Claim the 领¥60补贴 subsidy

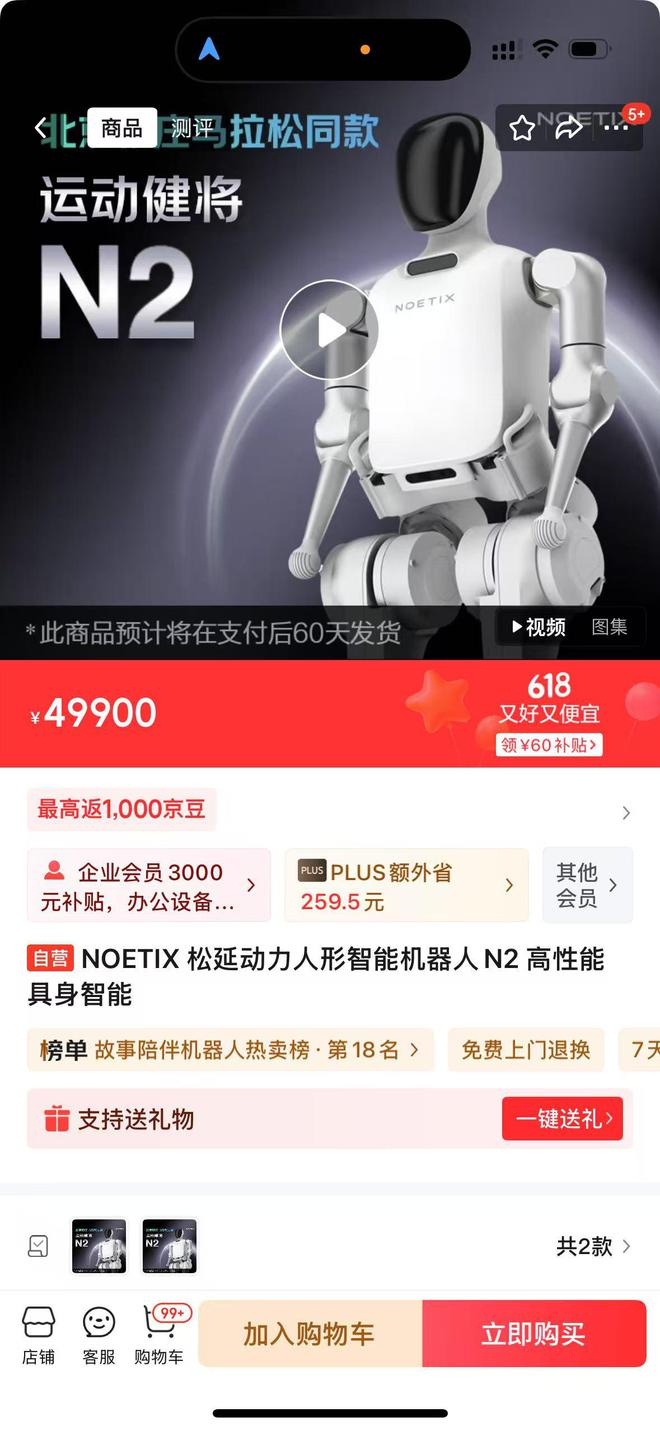549,744
